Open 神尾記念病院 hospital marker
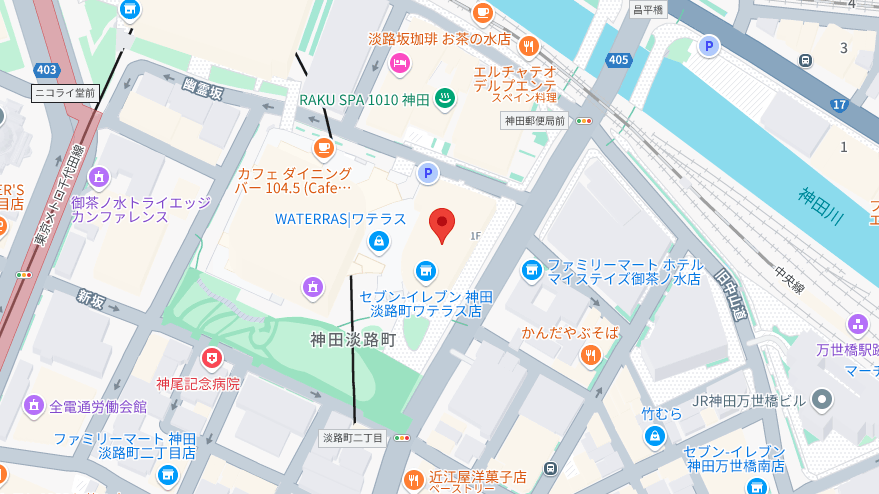This screenshot has height=494, width=879. [x=211, y=358]
